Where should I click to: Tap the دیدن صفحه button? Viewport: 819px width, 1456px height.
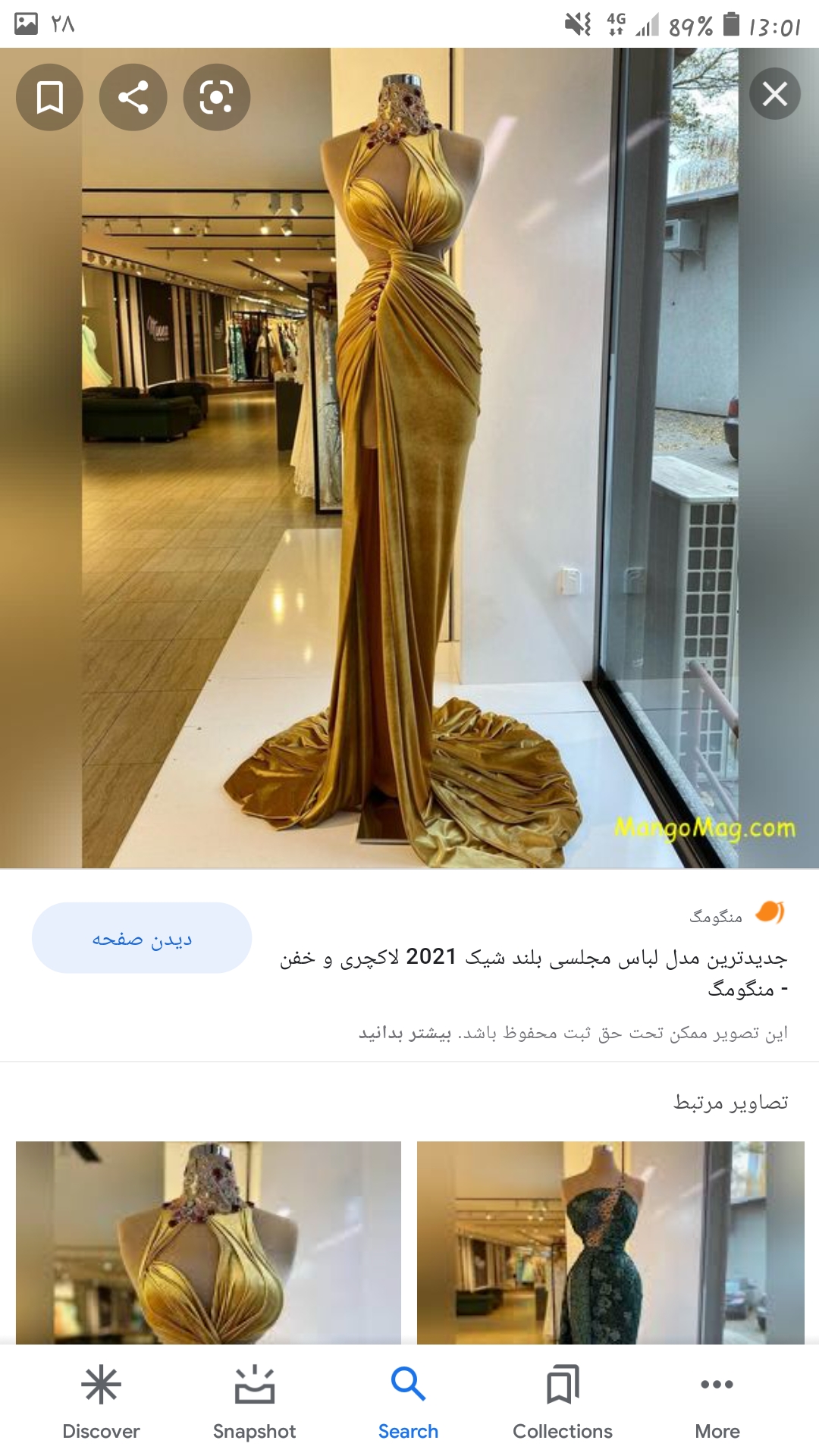click(142, 938)
